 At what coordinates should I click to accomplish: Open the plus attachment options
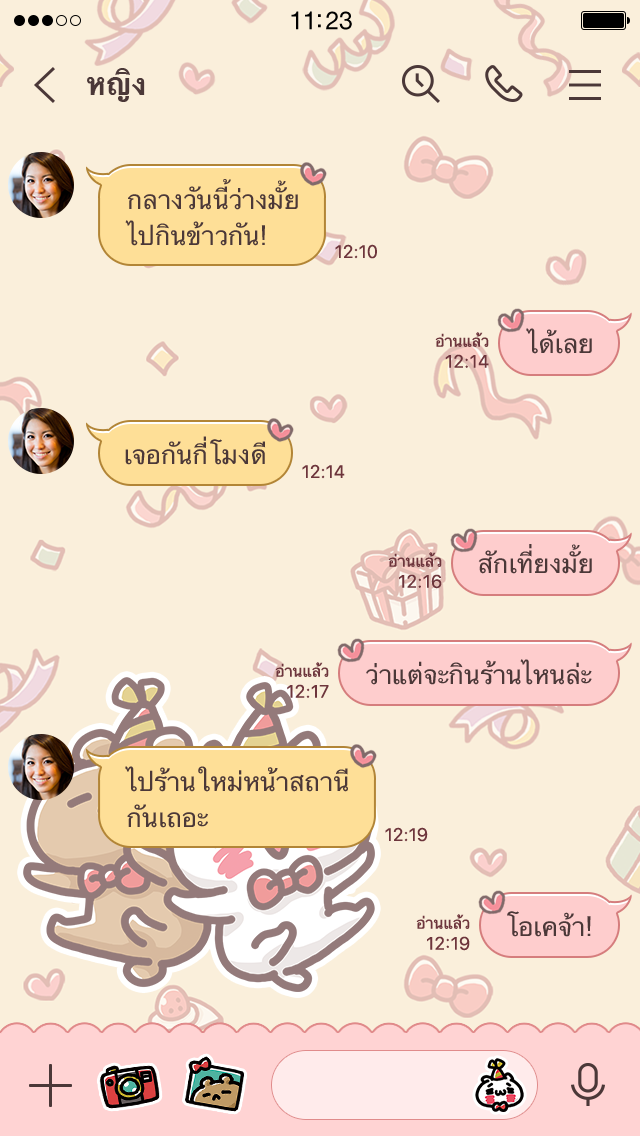pyautogui.click(x=50, y=1086)
